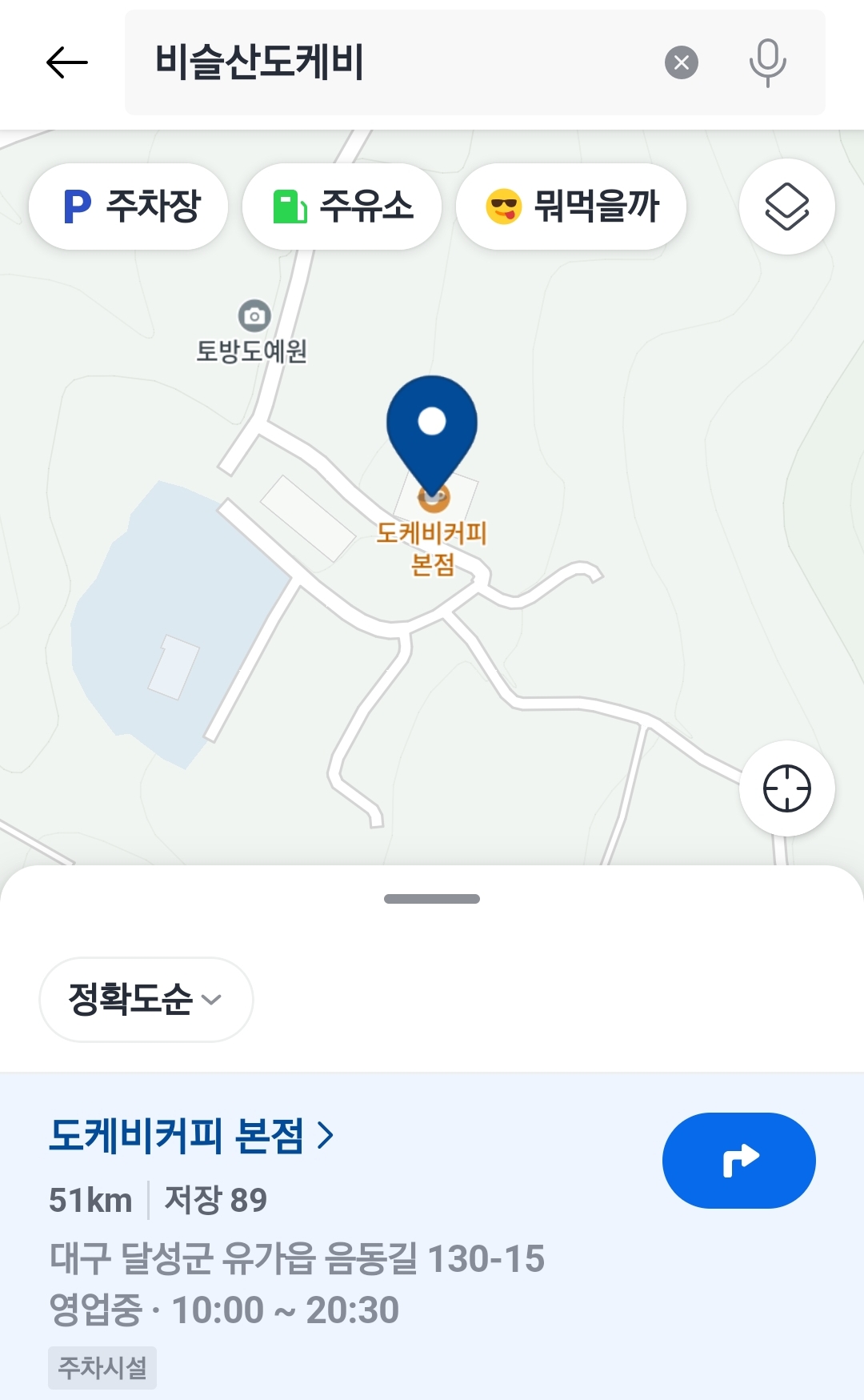
Task: Tap the search field showing 비슬산도케비
Action: [384, 62]
